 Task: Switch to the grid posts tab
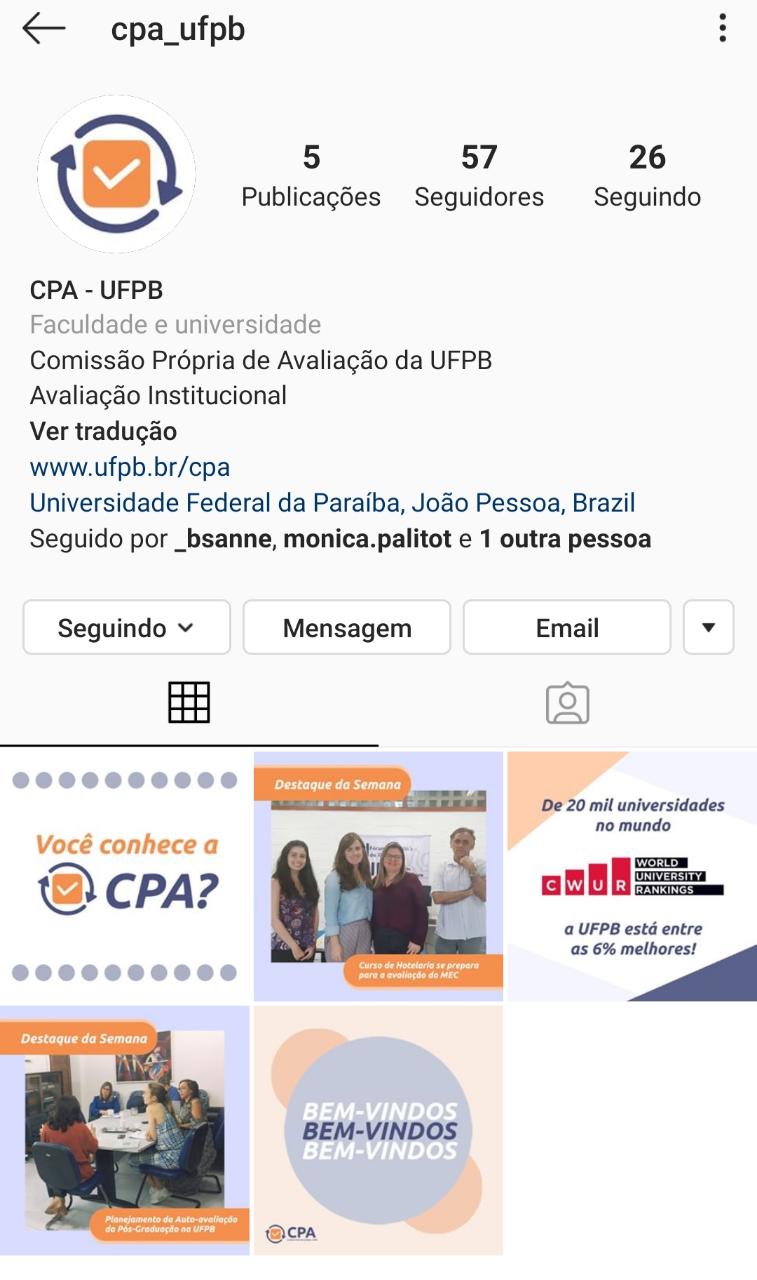click(x=189, y=703)
